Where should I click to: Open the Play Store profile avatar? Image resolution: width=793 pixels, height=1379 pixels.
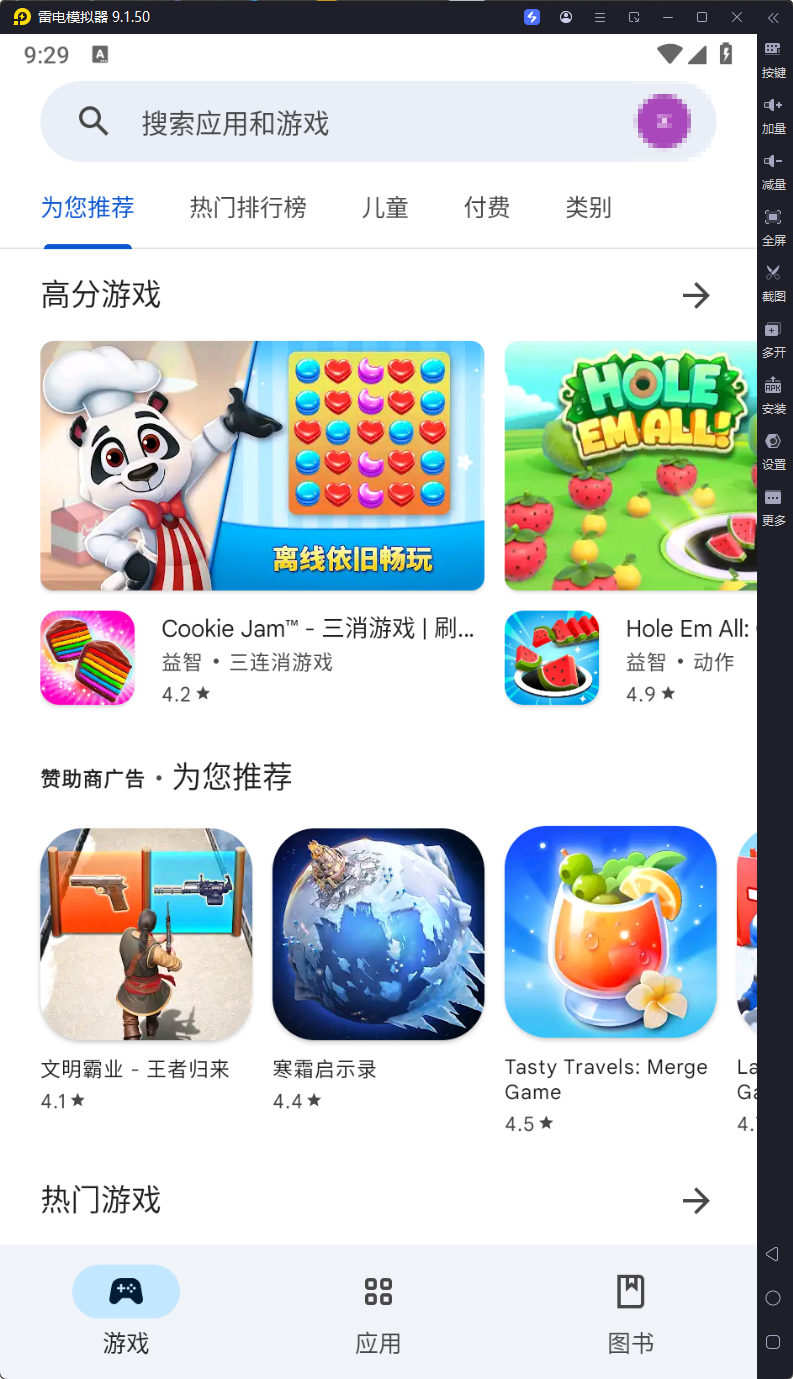(x=663, y=120)
